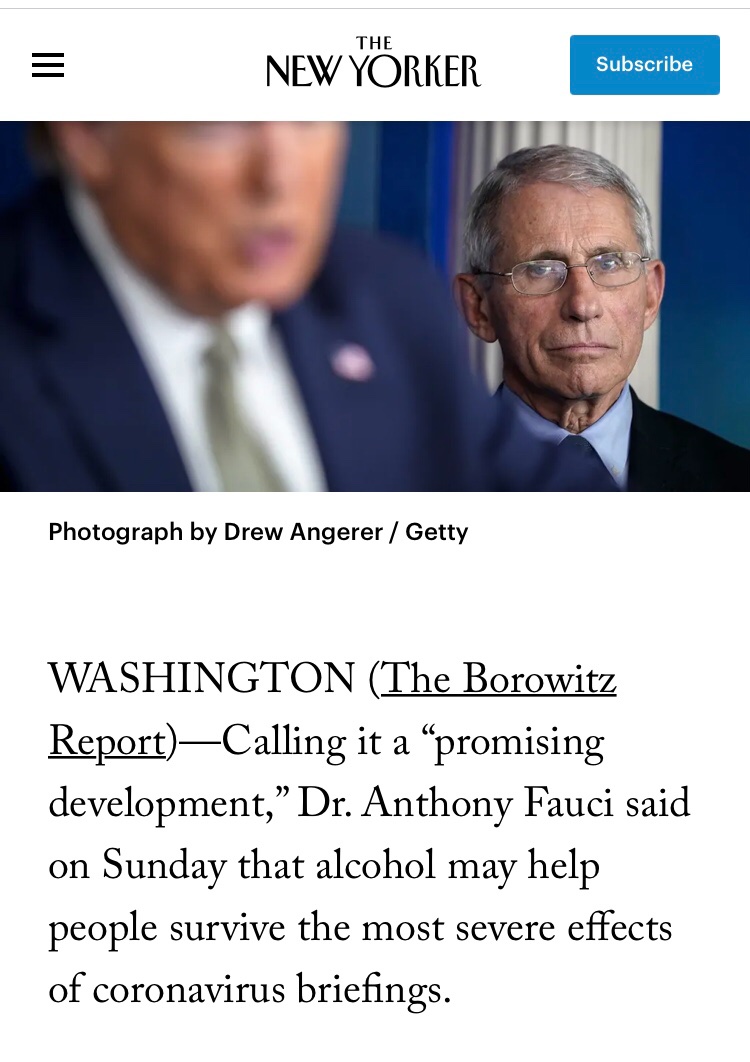This screenshot has width=750, height=1062.
Task: Open The Borowitz Report link
Action: pyautogui.click(x=498, y=681)
